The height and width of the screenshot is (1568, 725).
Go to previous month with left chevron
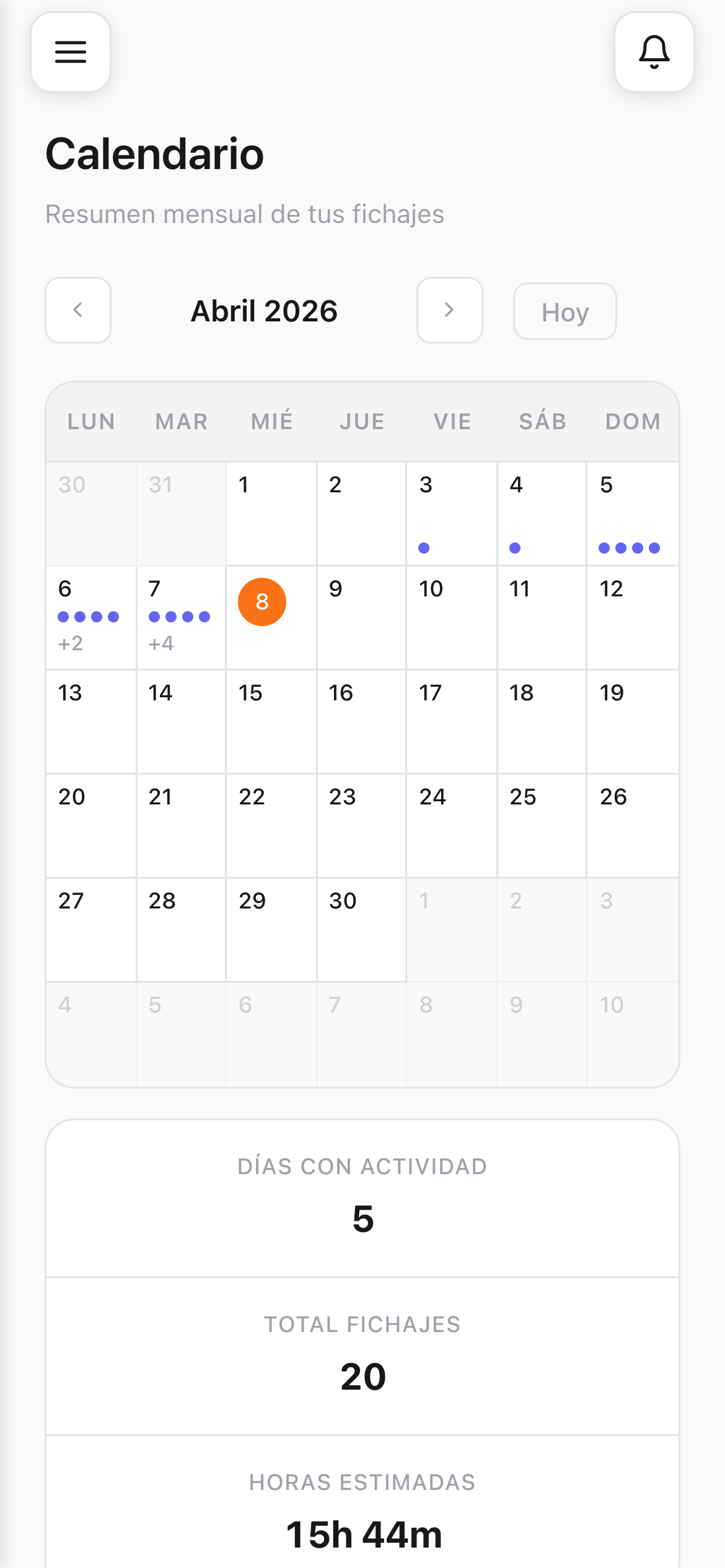[77, 310]
